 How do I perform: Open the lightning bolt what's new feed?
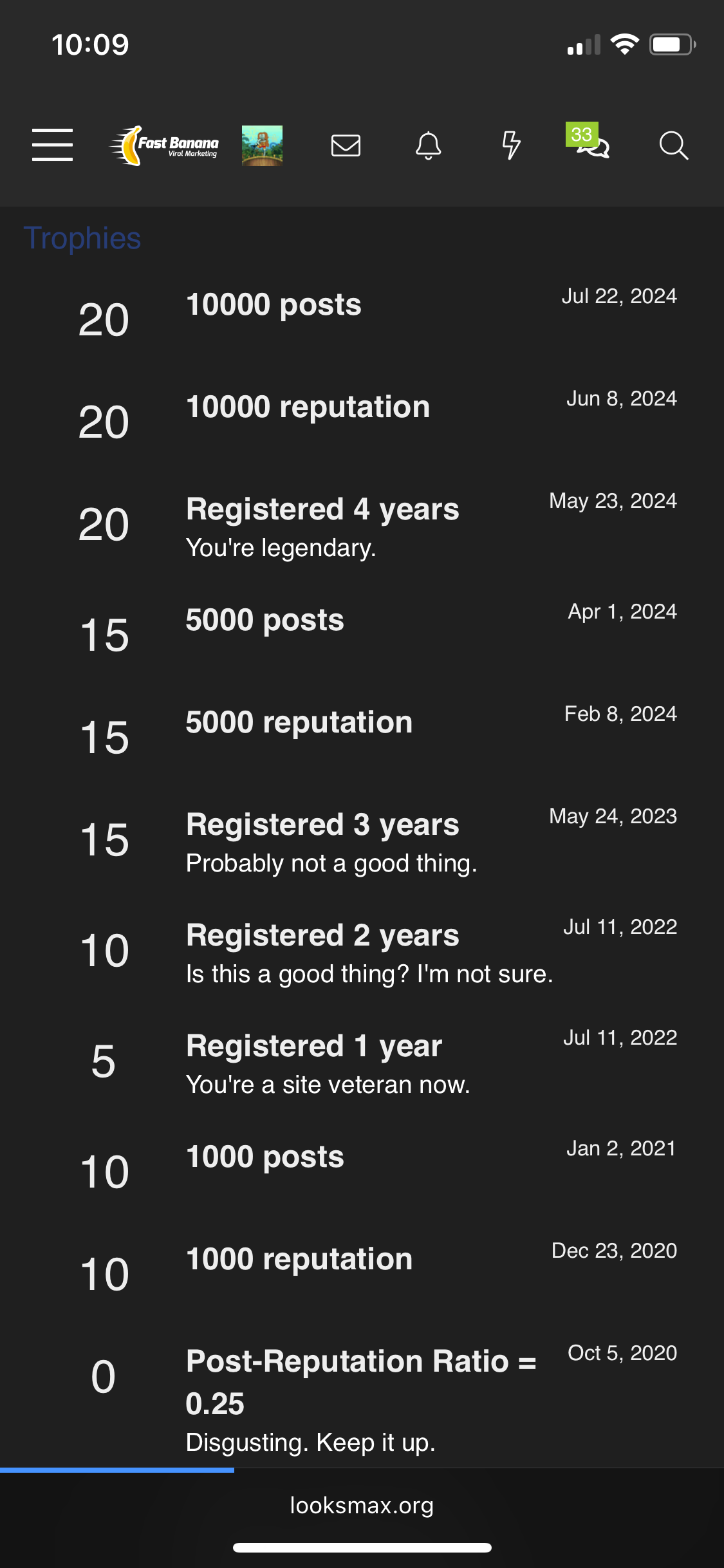(x=511, y=145)
